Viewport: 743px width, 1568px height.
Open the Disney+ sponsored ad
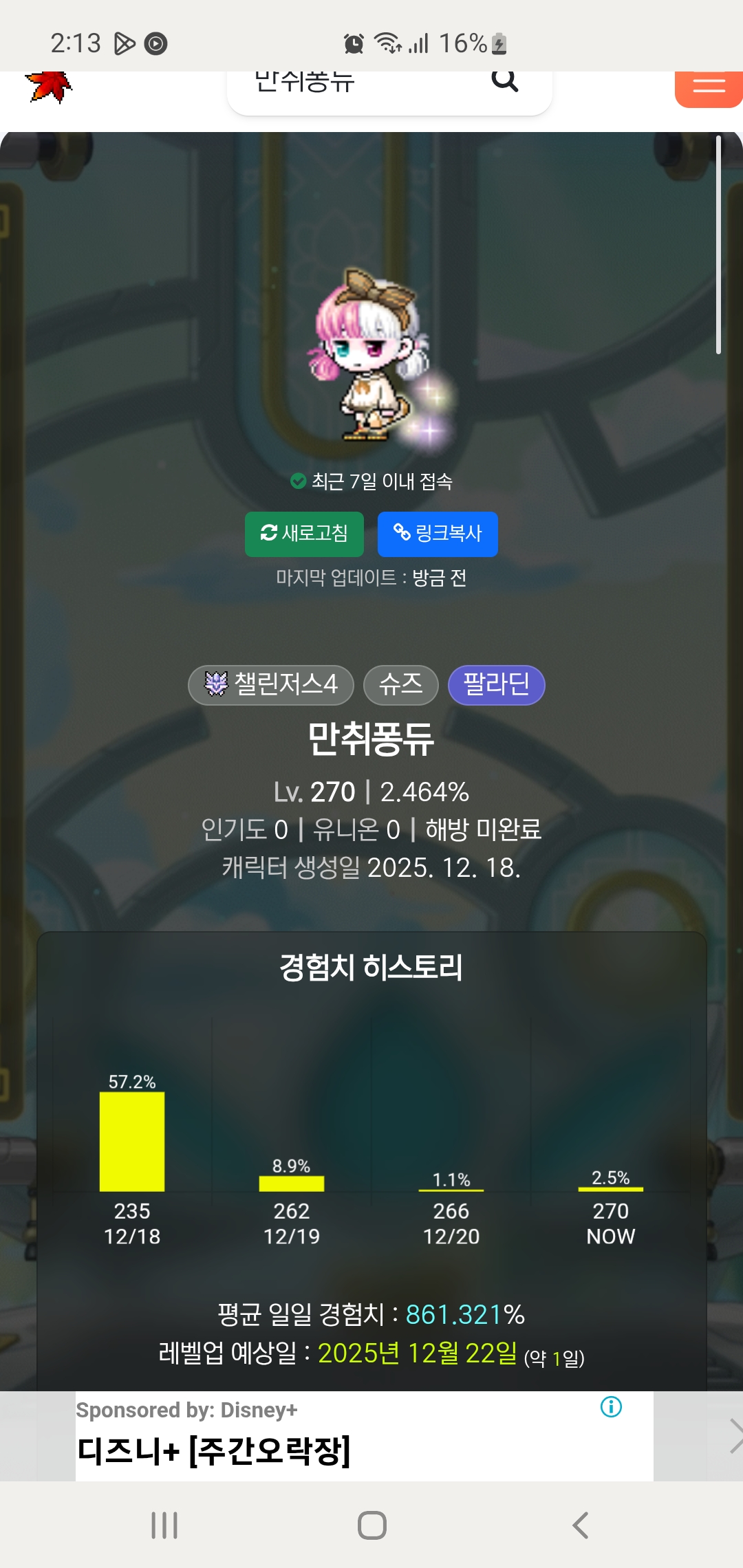[x=330, y=1437]
